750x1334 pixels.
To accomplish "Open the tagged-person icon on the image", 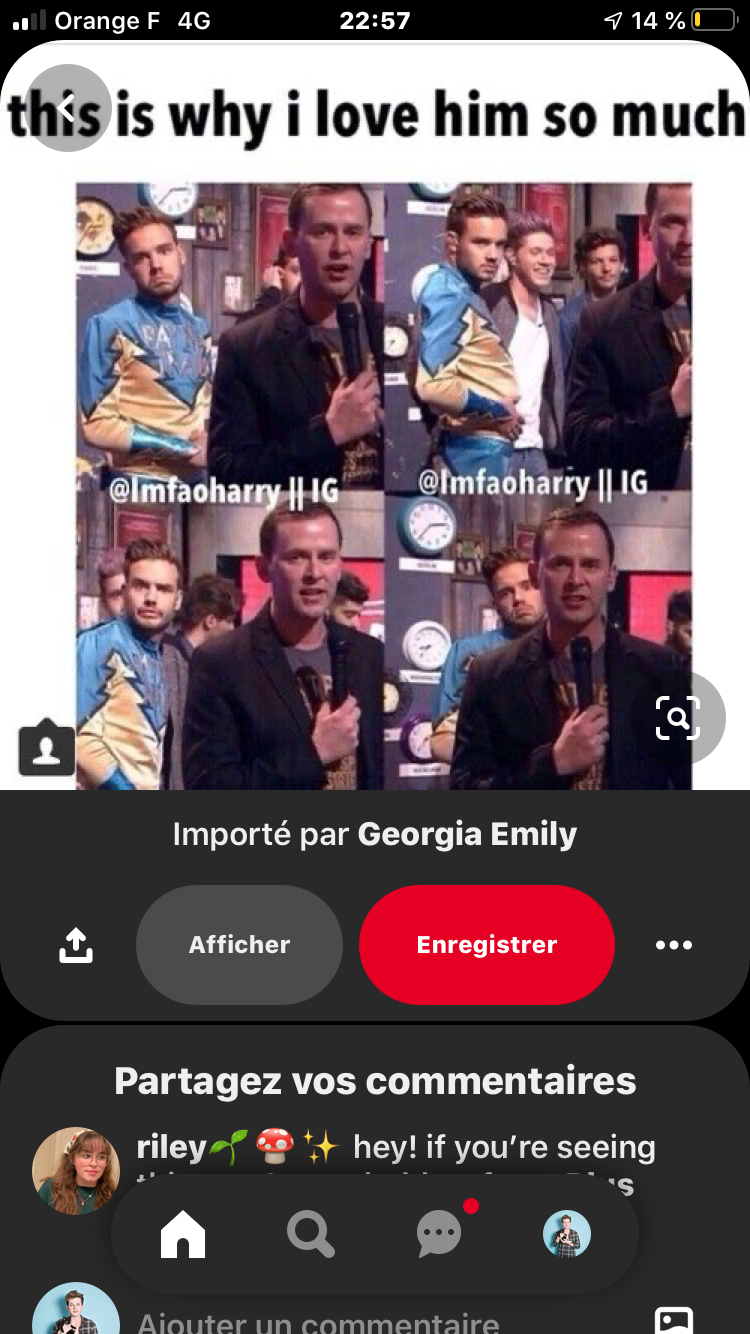I will coord(46,747).
